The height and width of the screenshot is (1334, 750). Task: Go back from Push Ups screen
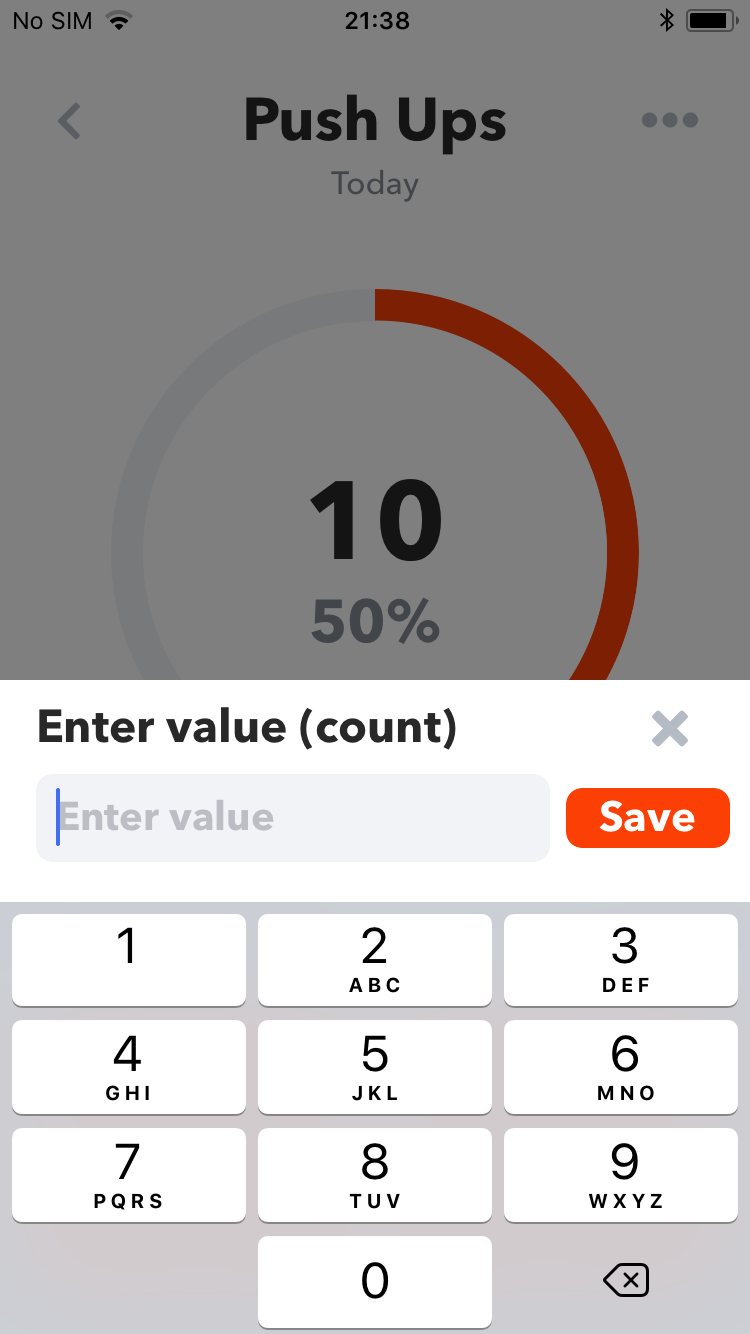coord(69,121)
